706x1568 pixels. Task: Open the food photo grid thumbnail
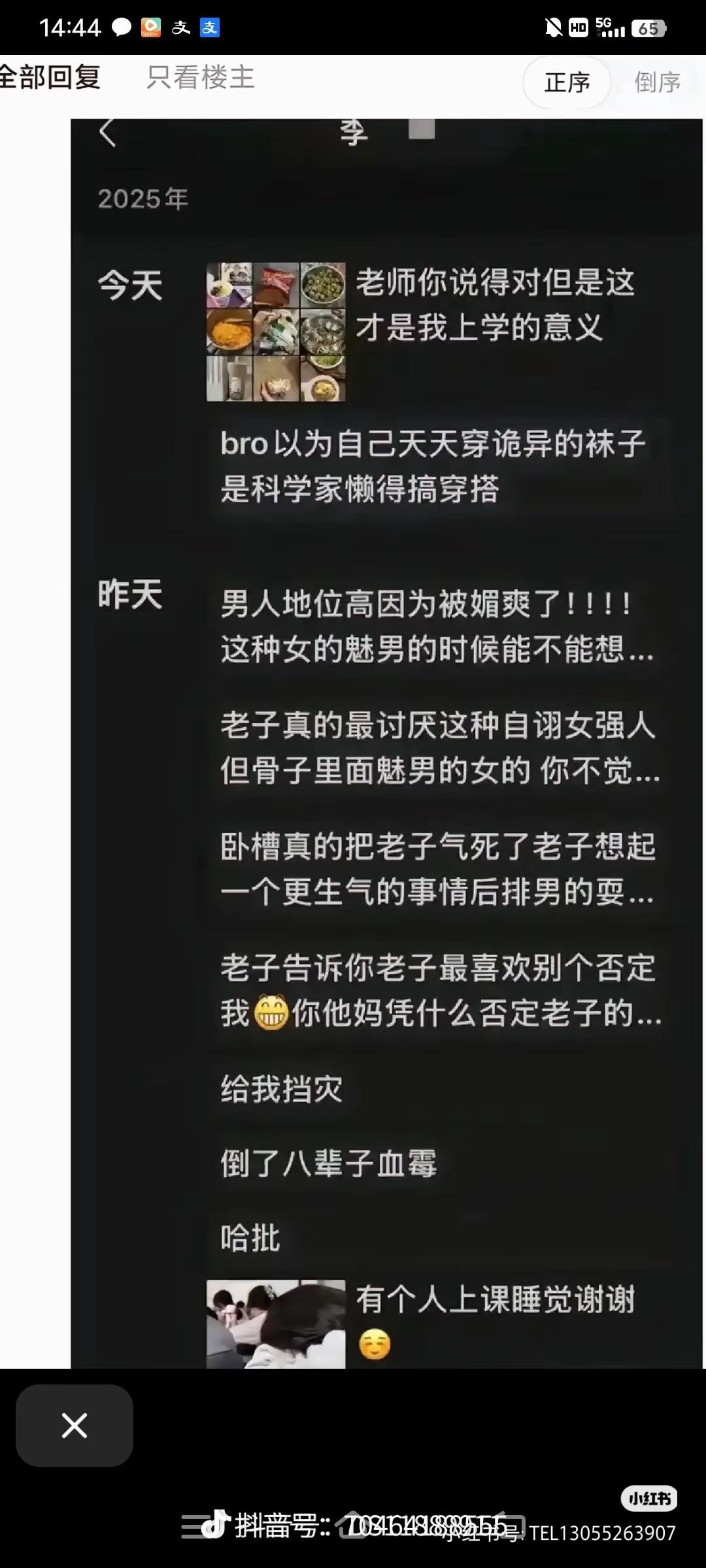276,330
